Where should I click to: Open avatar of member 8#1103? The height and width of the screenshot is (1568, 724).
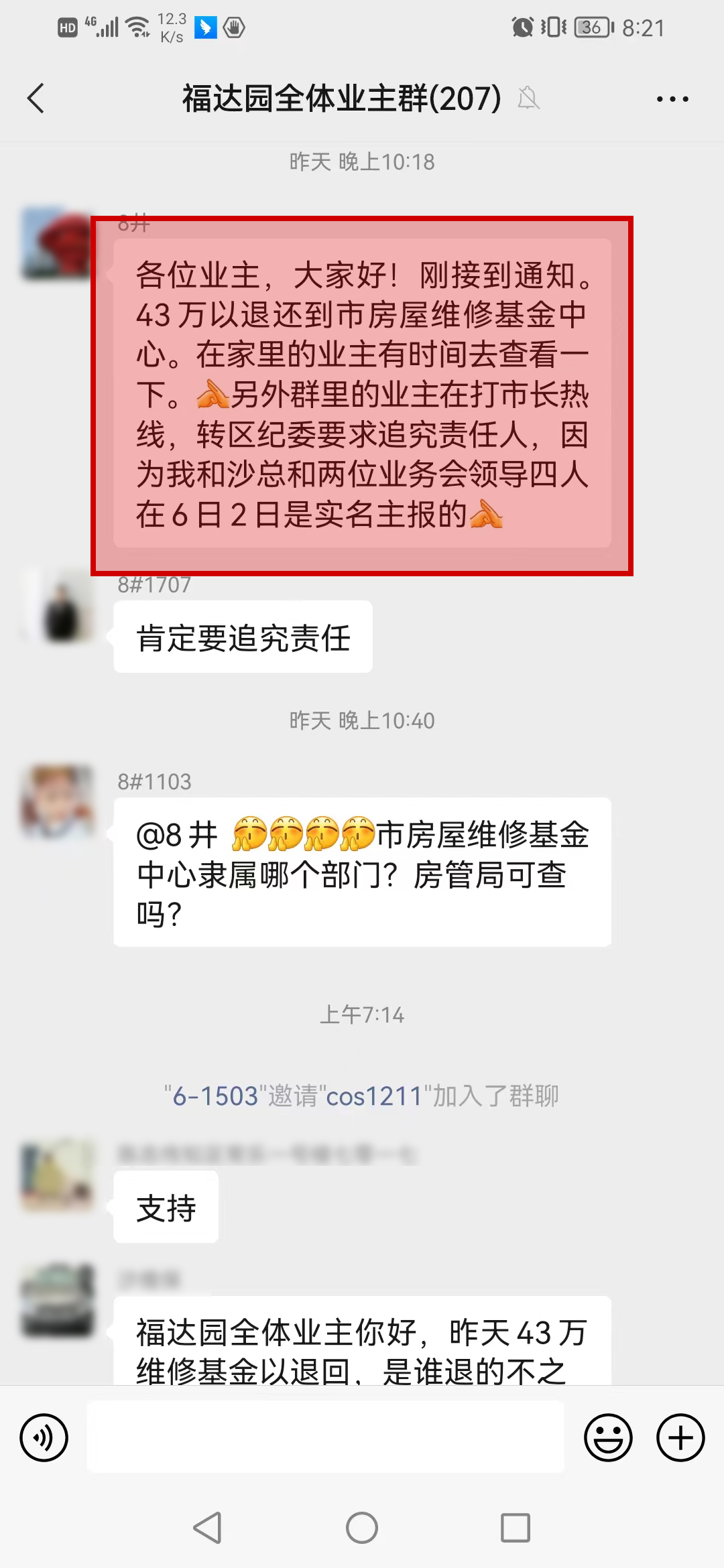(x=58, y=801)
